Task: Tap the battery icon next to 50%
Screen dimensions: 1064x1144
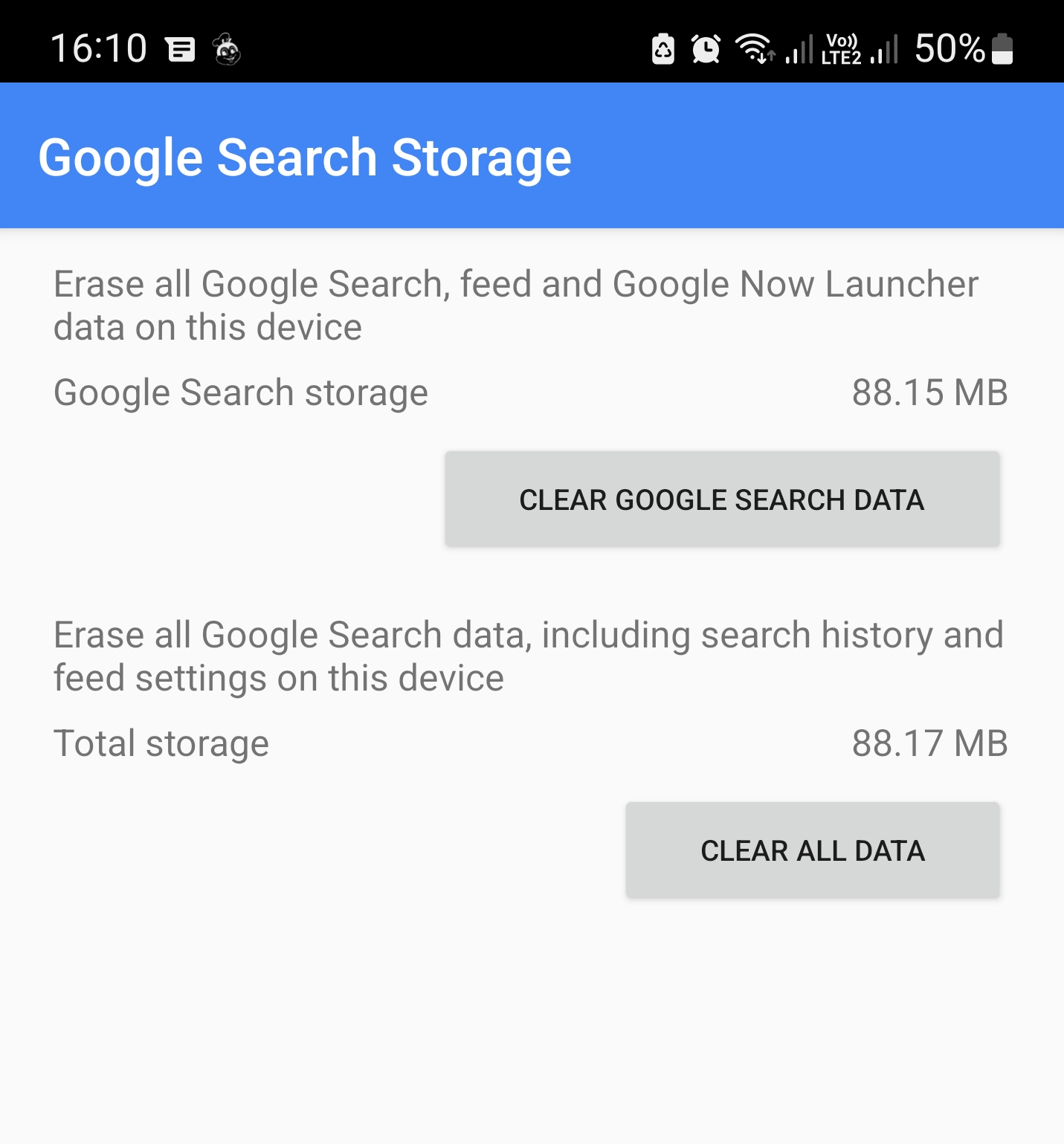Action: coord(1002,50)
